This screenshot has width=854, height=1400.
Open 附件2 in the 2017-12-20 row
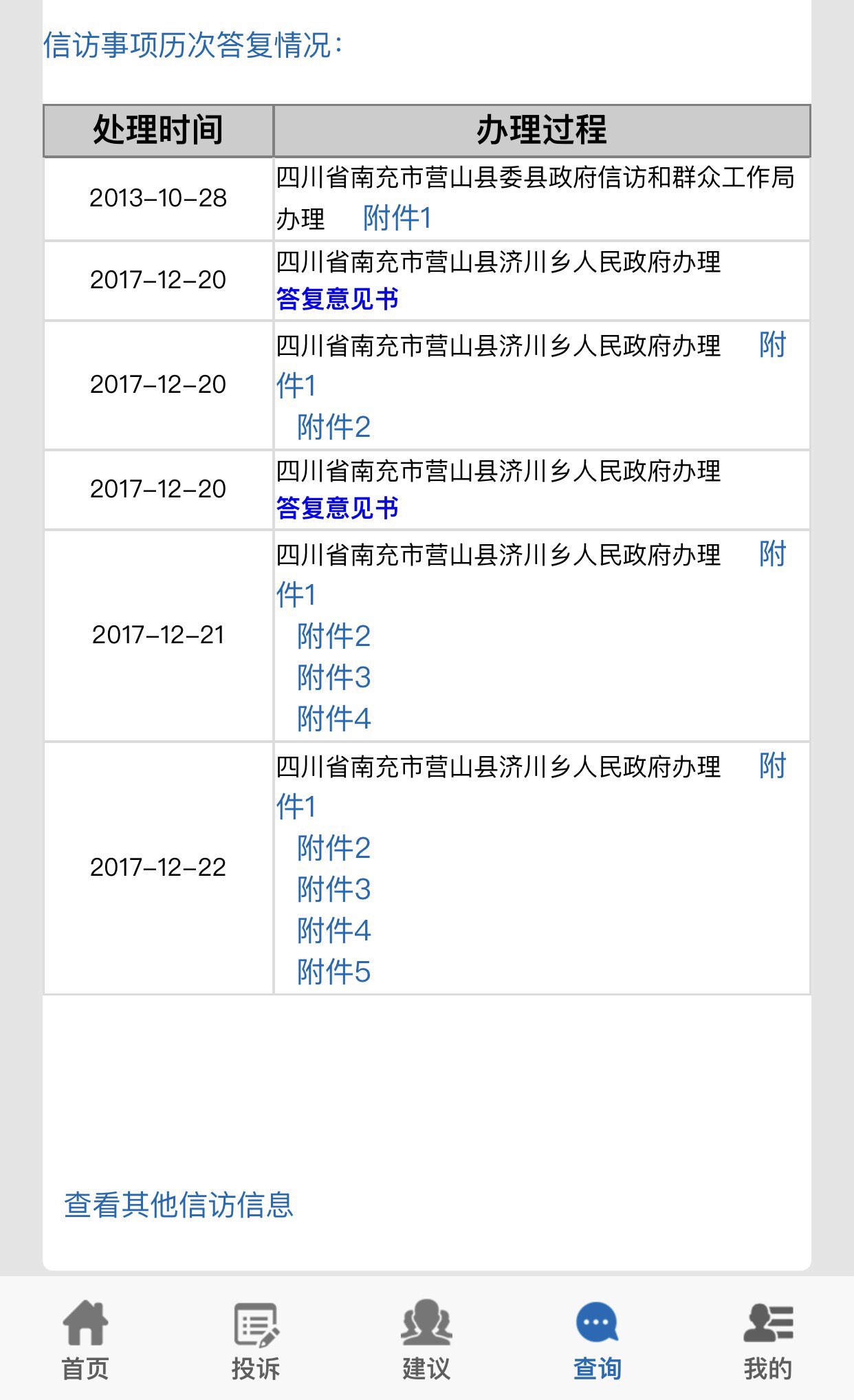(x=333, y=427)
